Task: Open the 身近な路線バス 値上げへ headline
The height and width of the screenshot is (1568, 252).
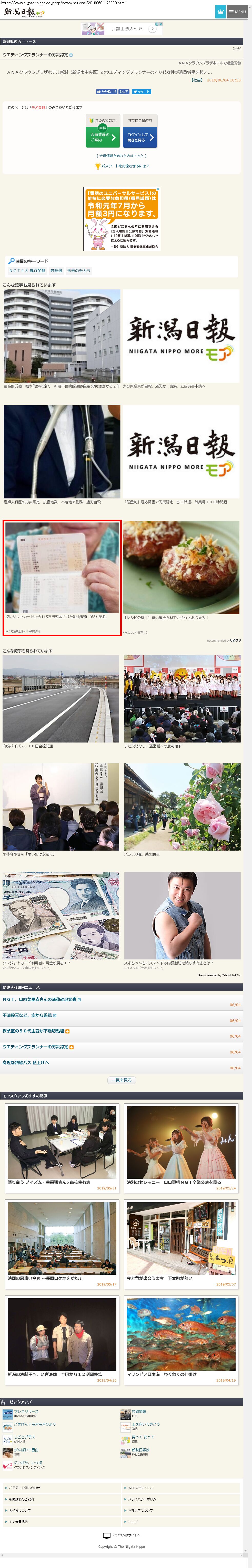Action: pos(26,1062)
